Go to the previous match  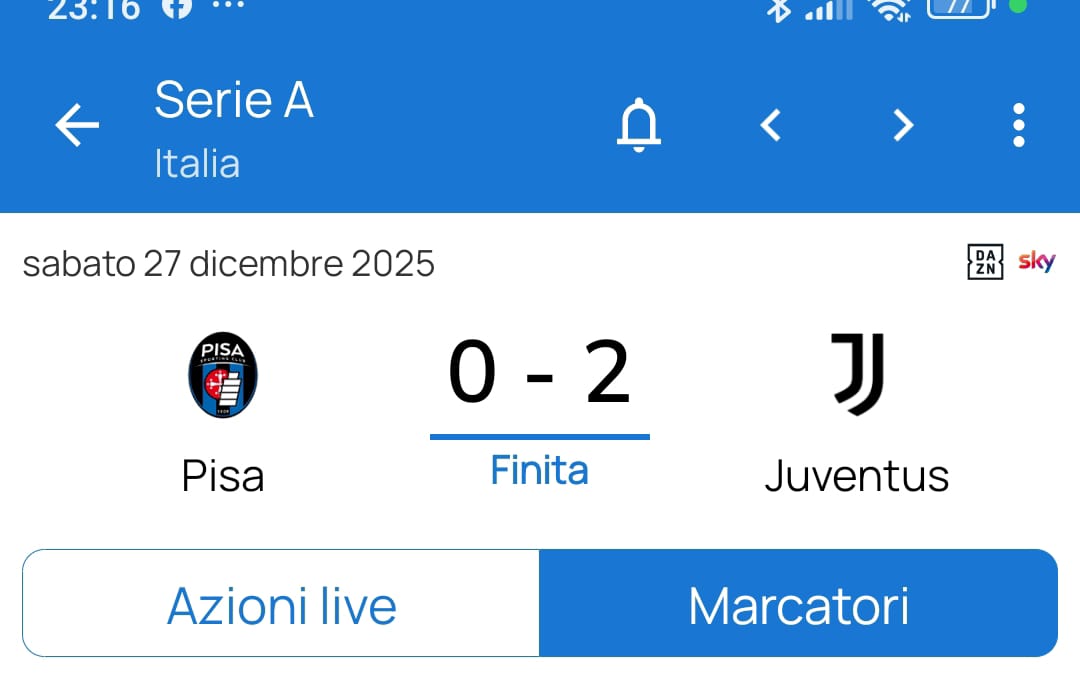(x=770, y=125)
